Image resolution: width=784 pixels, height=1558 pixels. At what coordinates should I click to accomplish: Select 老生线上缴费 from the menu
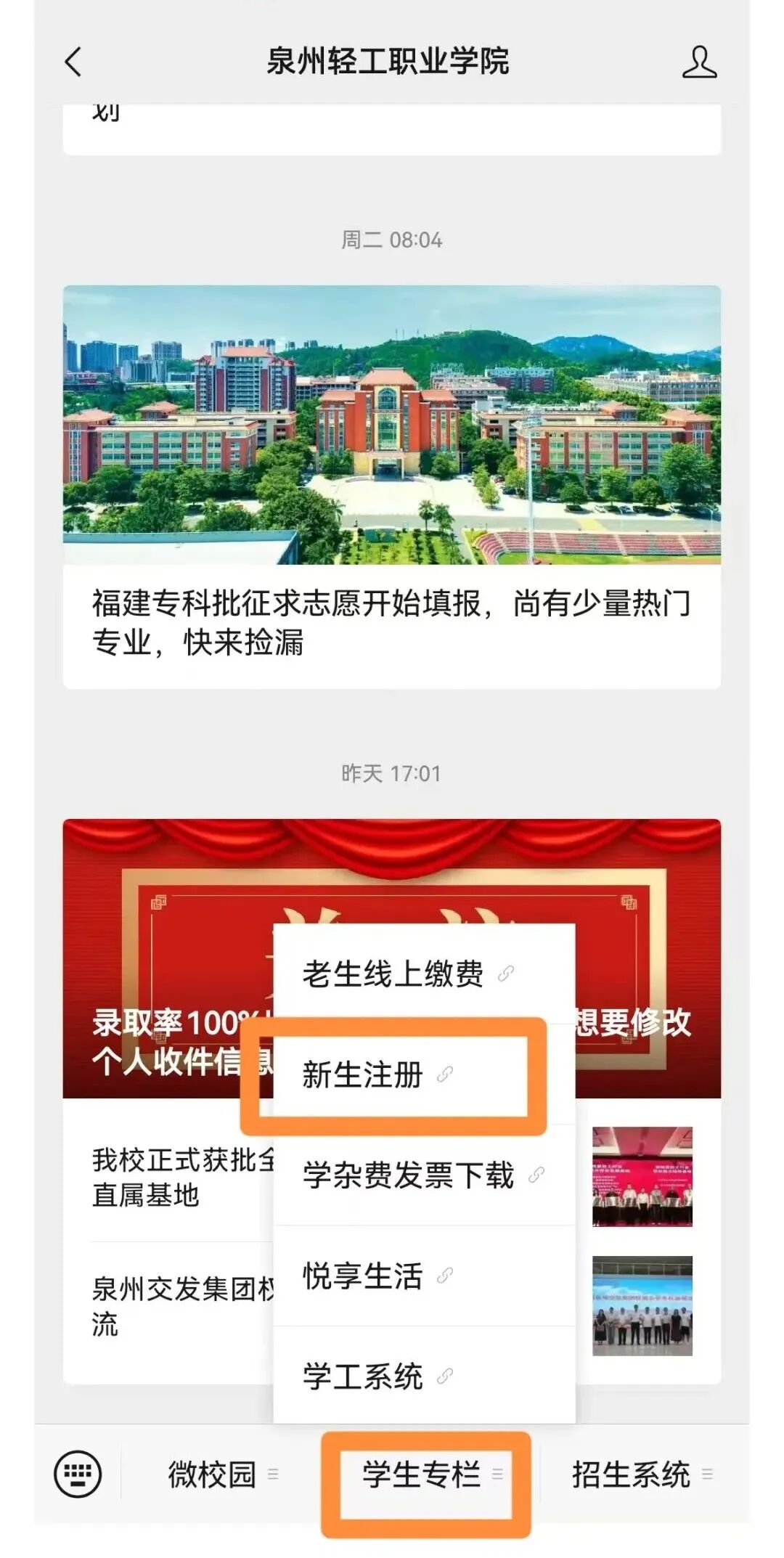point(405,974)
